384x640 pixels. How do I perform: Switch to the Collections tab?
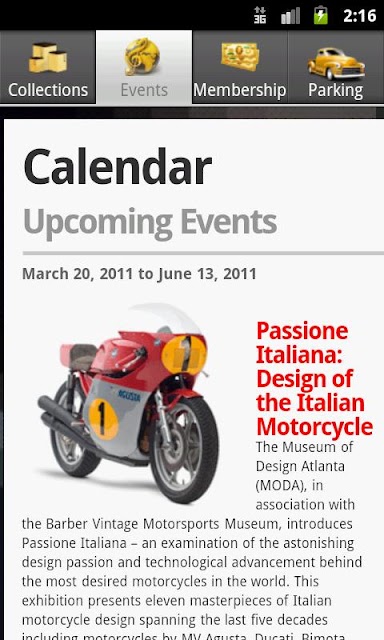point(48,67)
